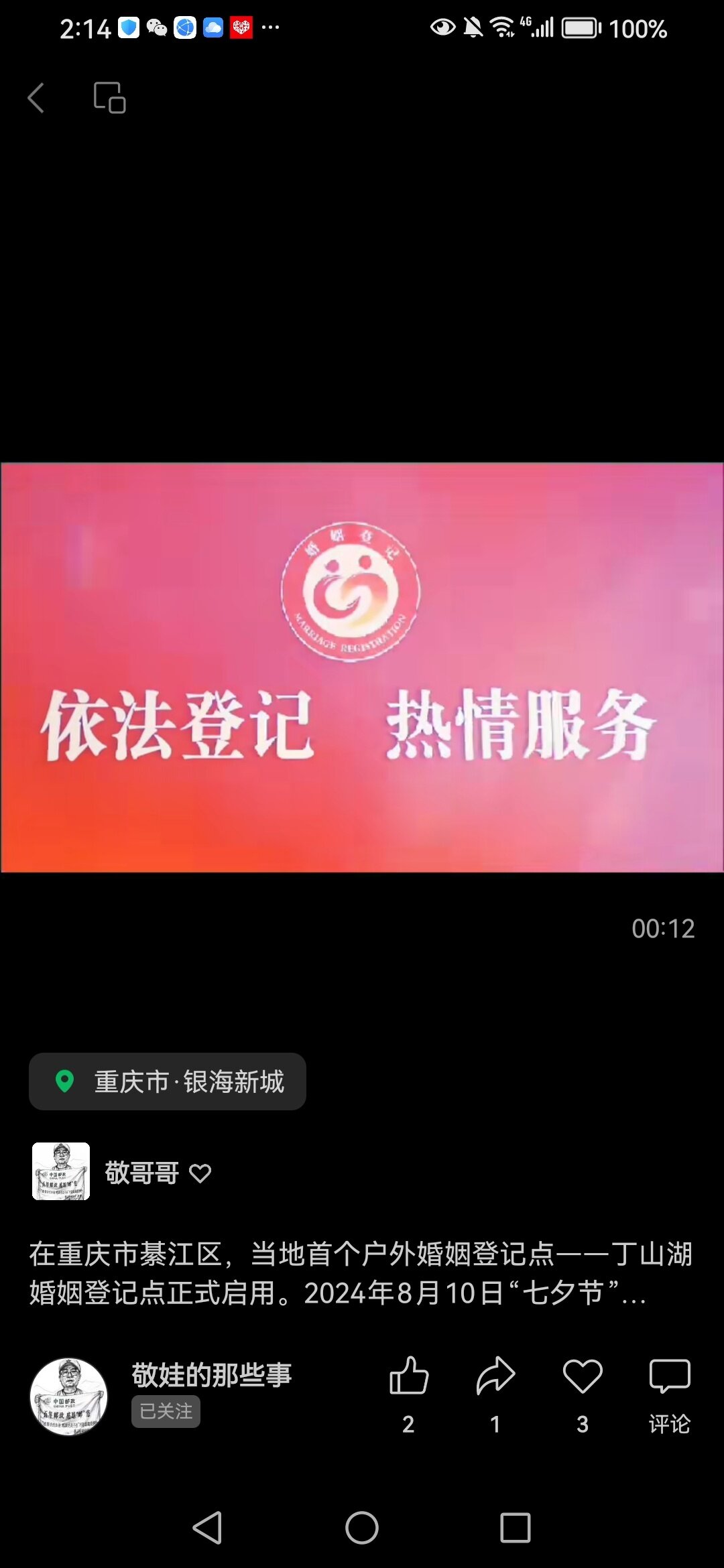This screenshot has width=724, height=1568.
Task: Open the 敬娃的那些事 channel avatar
Action: pos(69,1397)
